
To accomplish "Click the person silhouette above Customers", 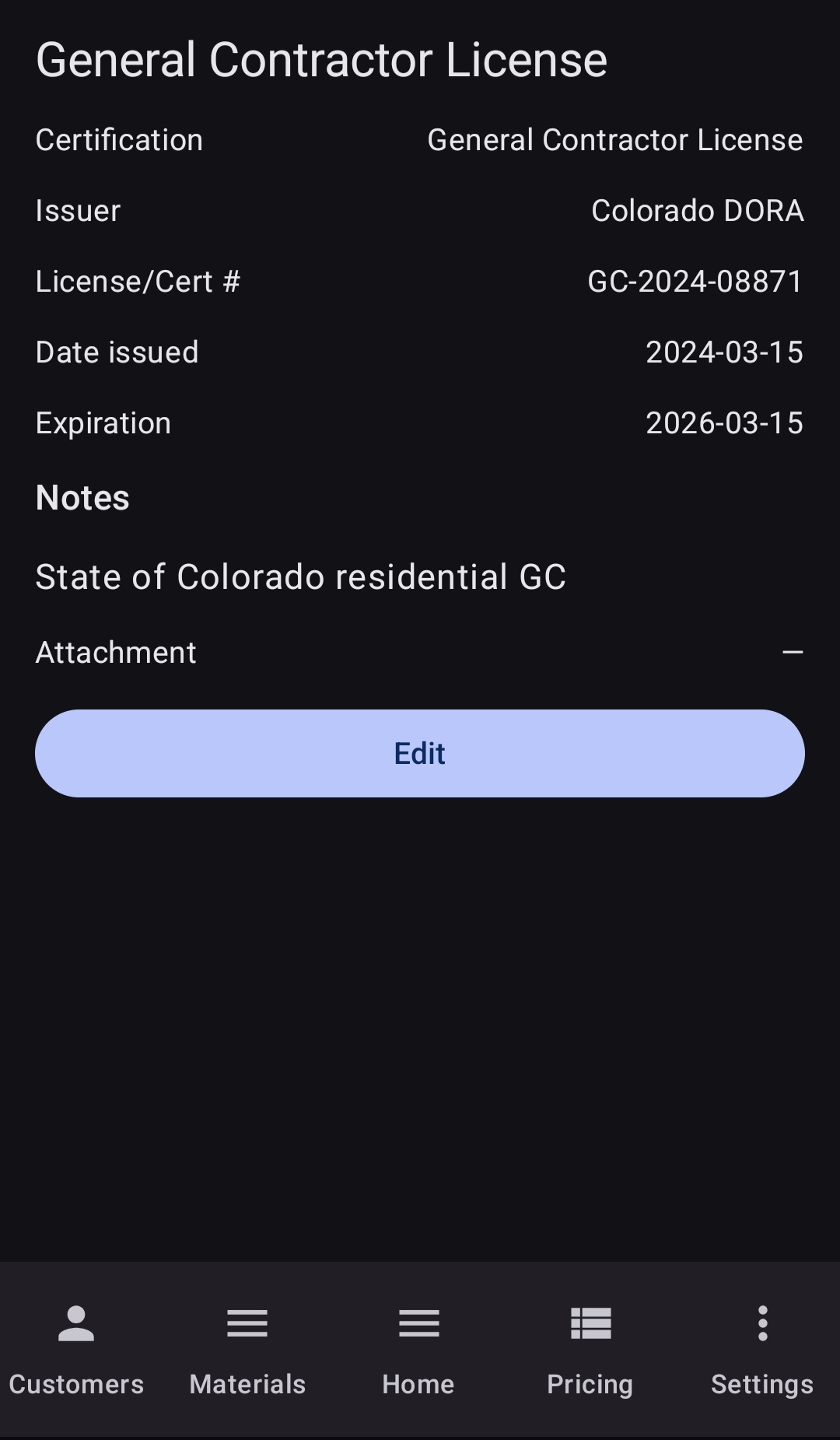I will (x=75, y=1324).
